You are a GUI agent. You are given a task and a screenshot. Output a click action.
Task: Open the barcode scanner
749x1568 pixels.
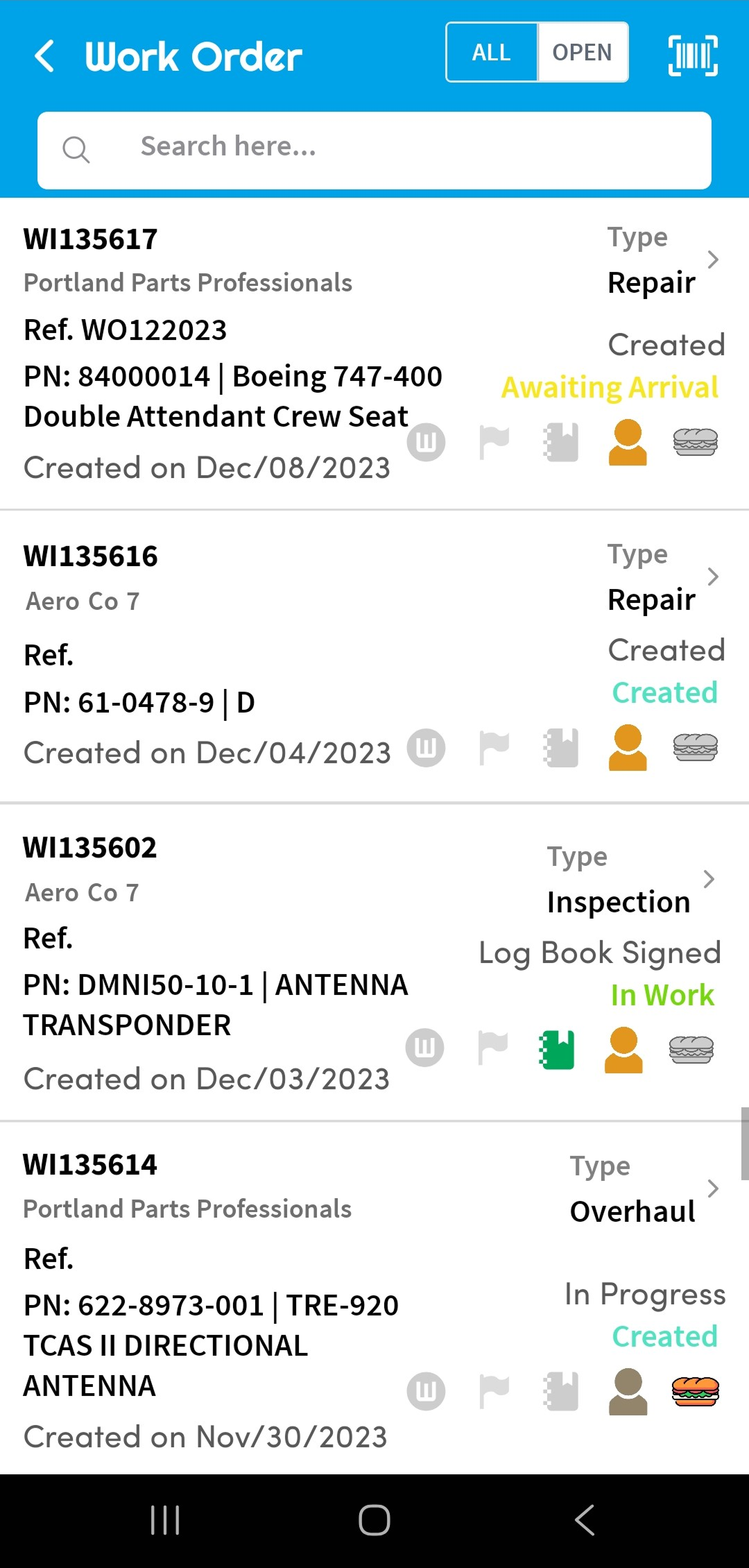[x=692, y=56]
